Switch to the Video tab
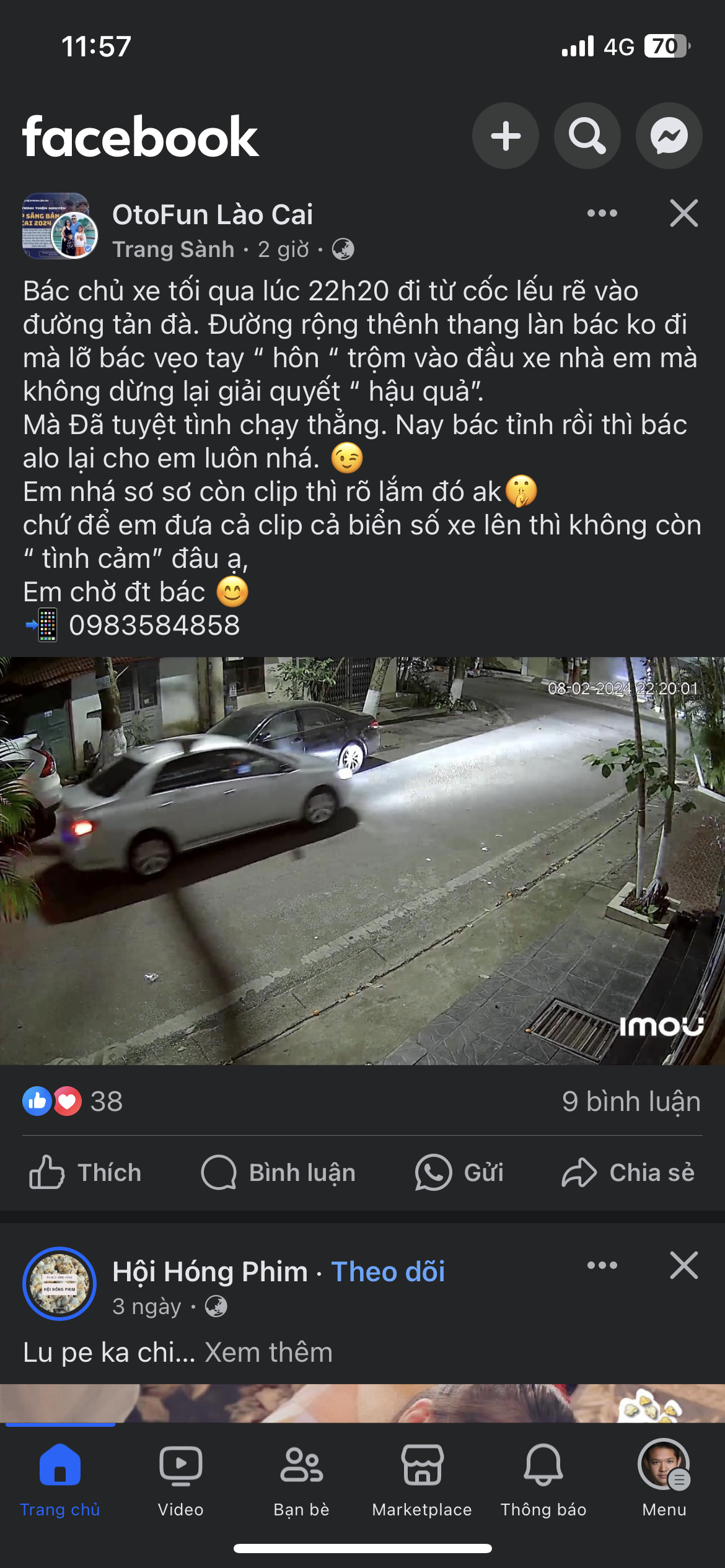 point(180,1481)
